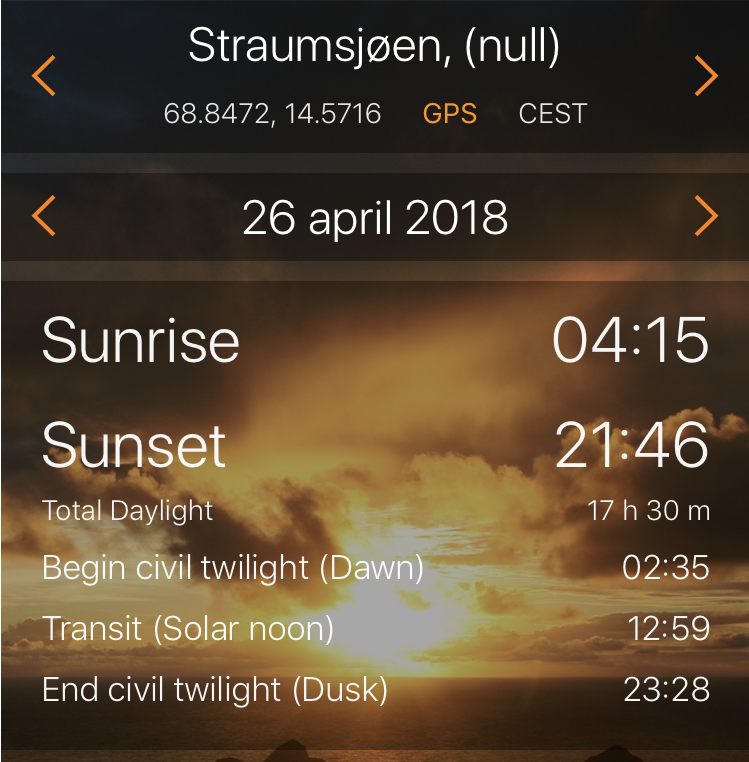Image resolution: width=749 pixels, height=762 pixels.
Task: Tap the CEST time zone label
Action: click(x=552, y=114)
